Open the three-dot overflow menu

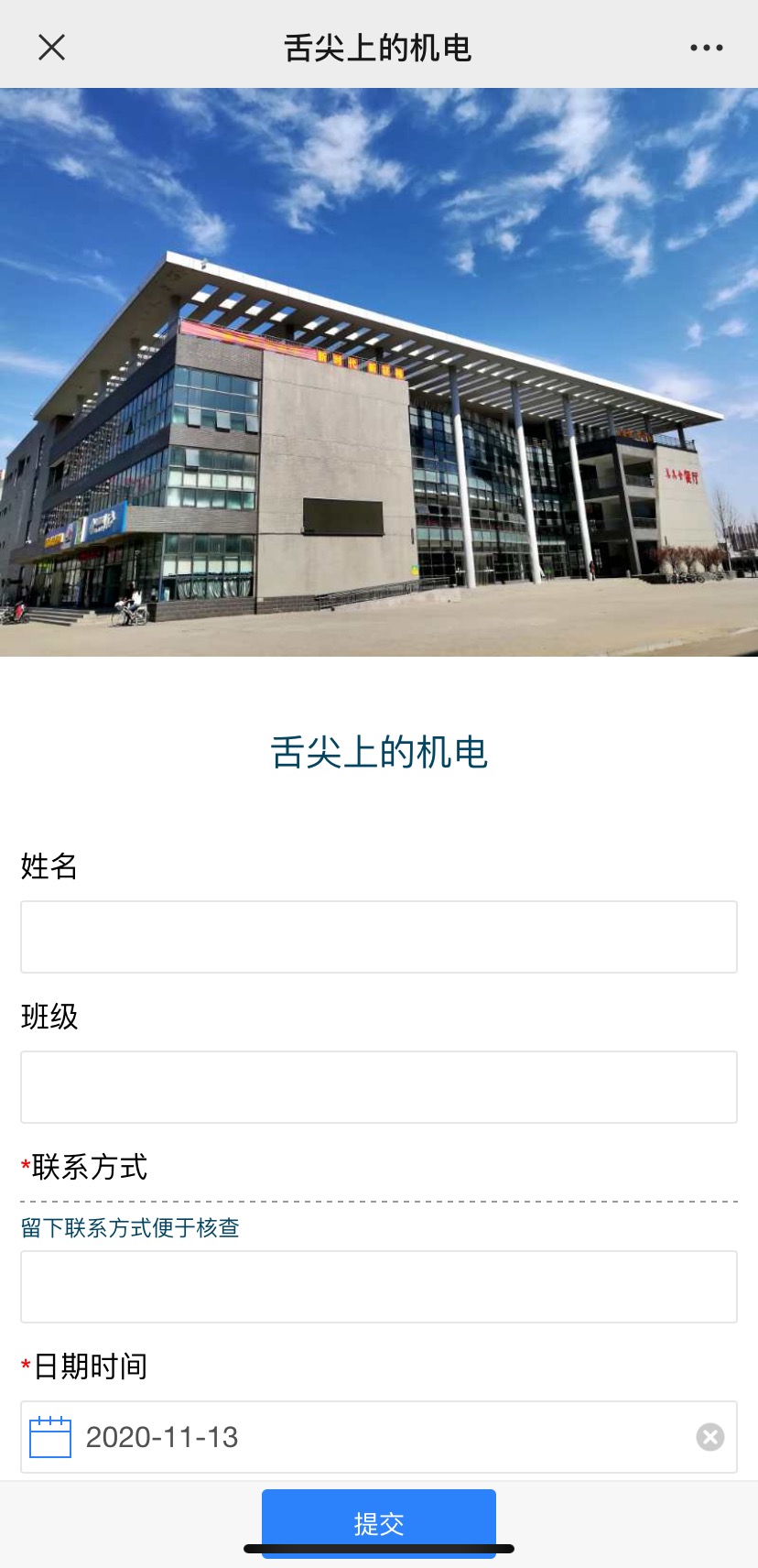point(706,48)
